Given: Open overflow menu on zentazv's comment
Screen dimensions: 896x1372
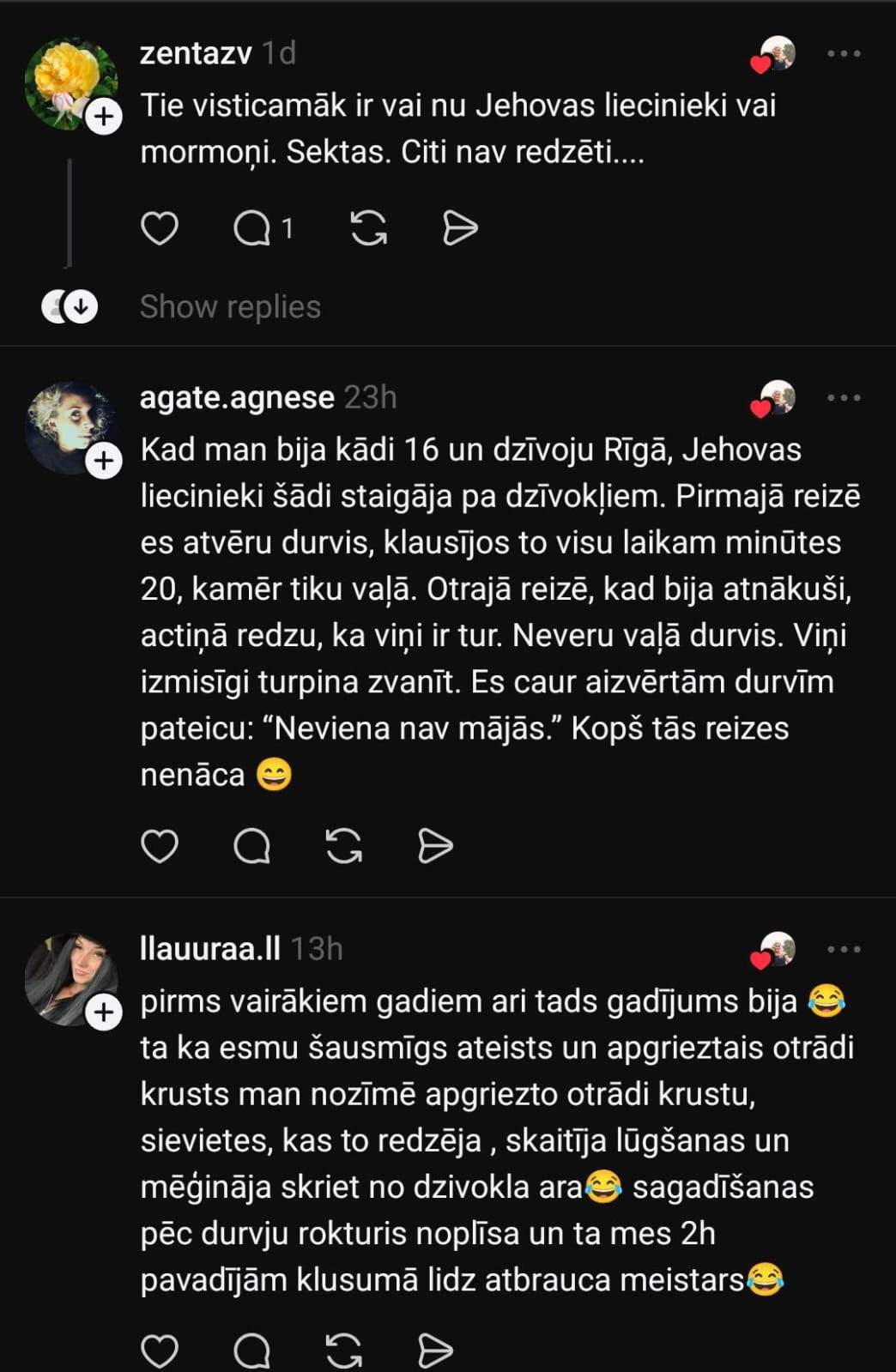Looking at the screenshot, I should point(844,53).
